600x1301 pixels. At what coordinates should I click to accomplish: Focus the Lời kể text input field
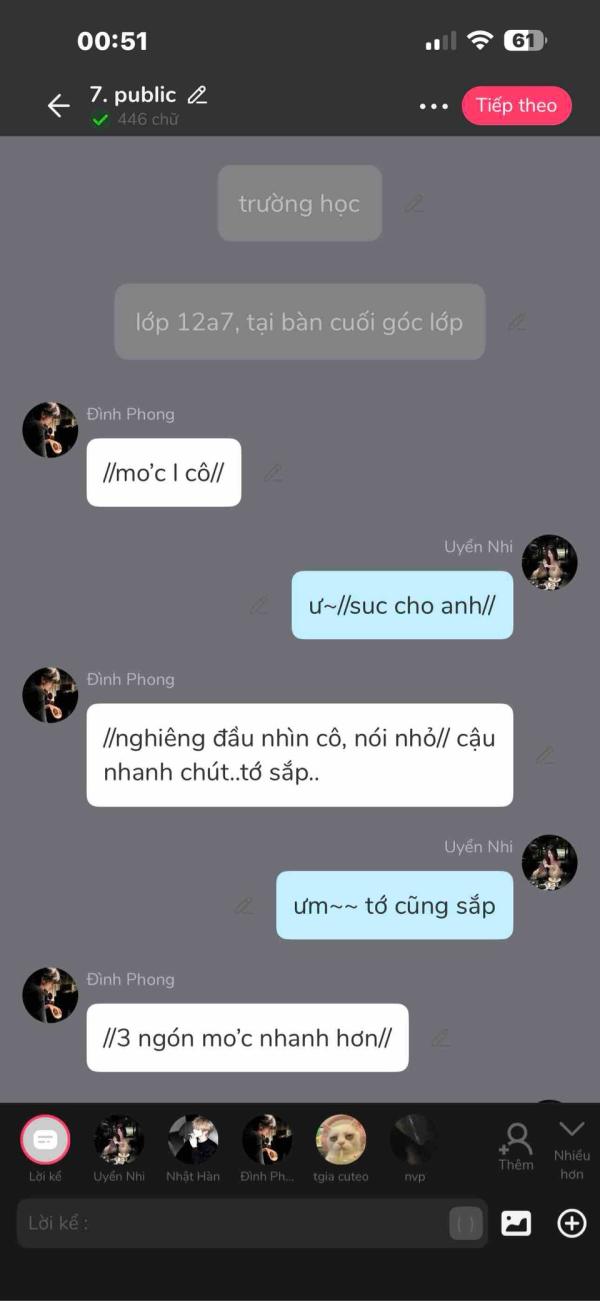pos(230,1223)
